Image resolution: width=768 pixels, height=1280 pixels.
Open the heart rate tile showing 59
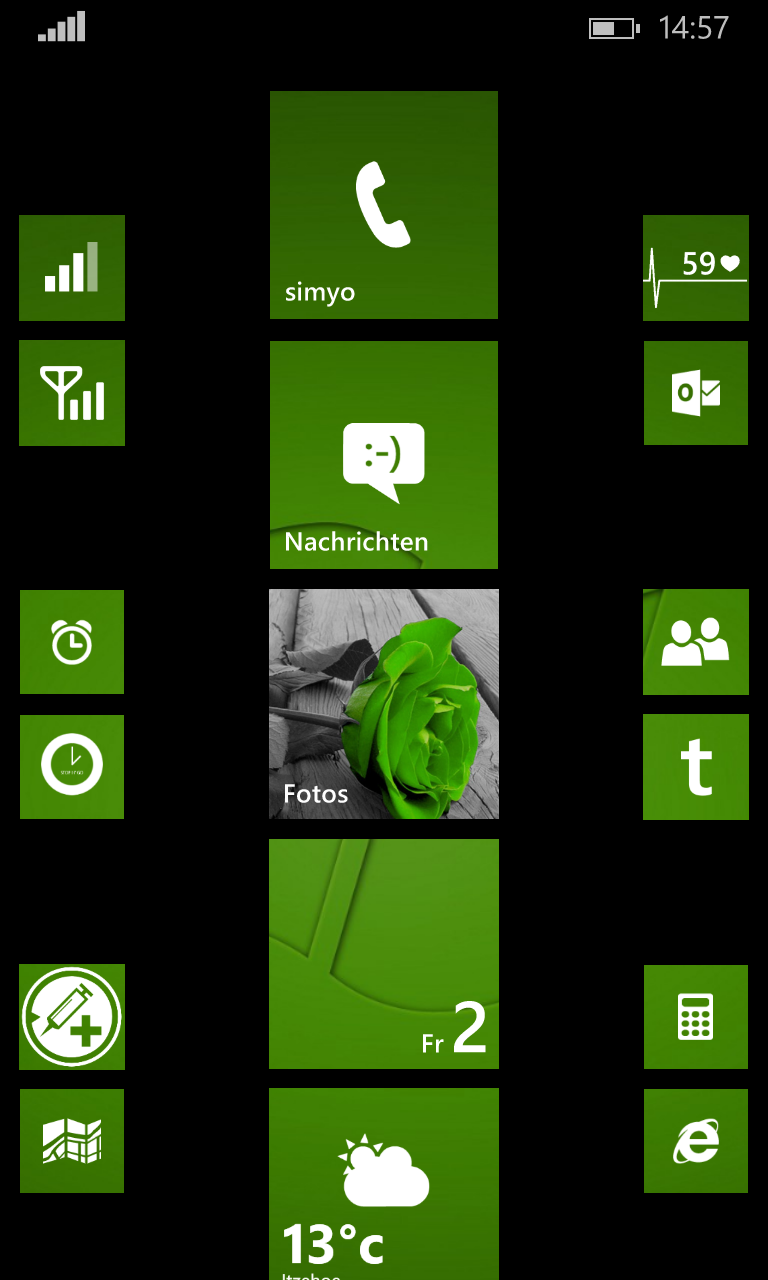(696, 268)
